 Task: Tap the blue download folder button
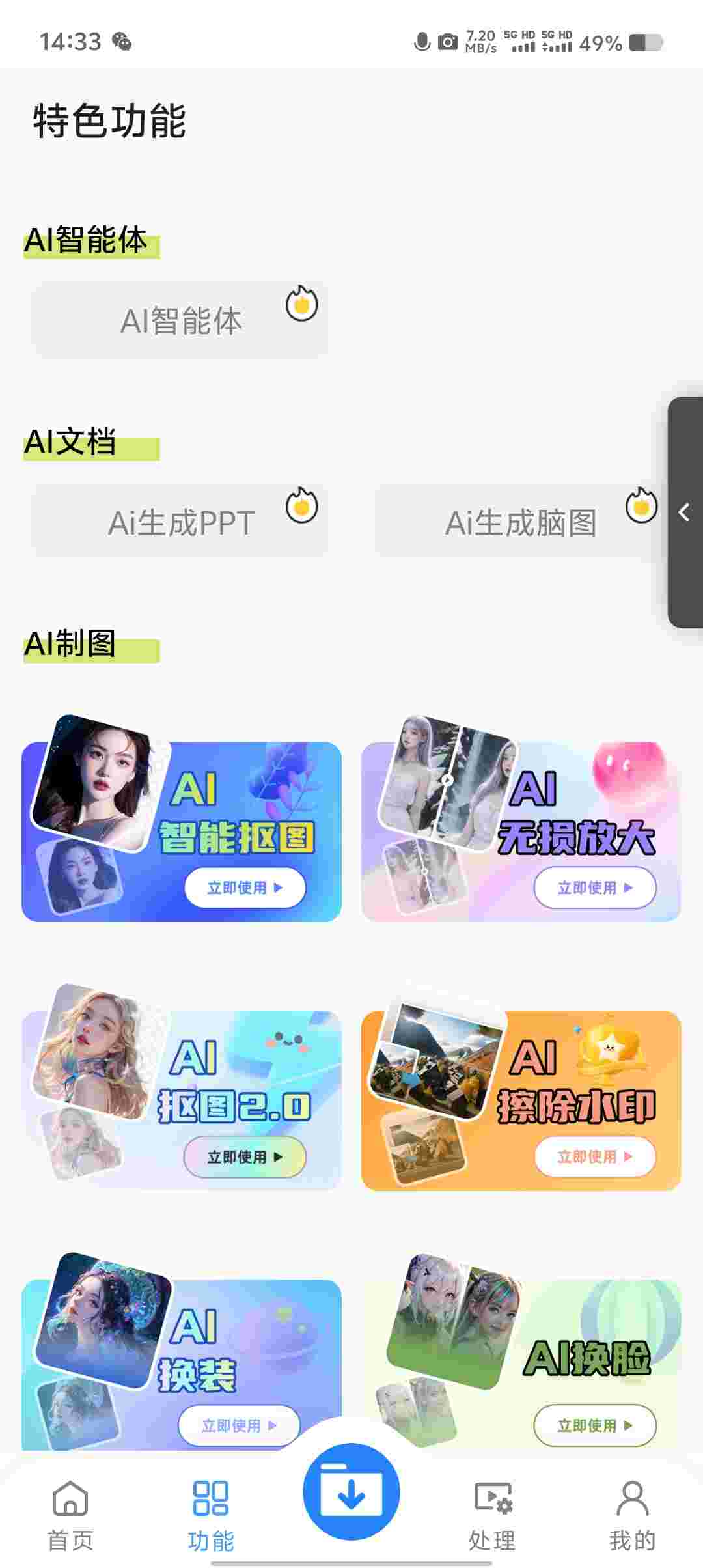(x=351, y=1491)
